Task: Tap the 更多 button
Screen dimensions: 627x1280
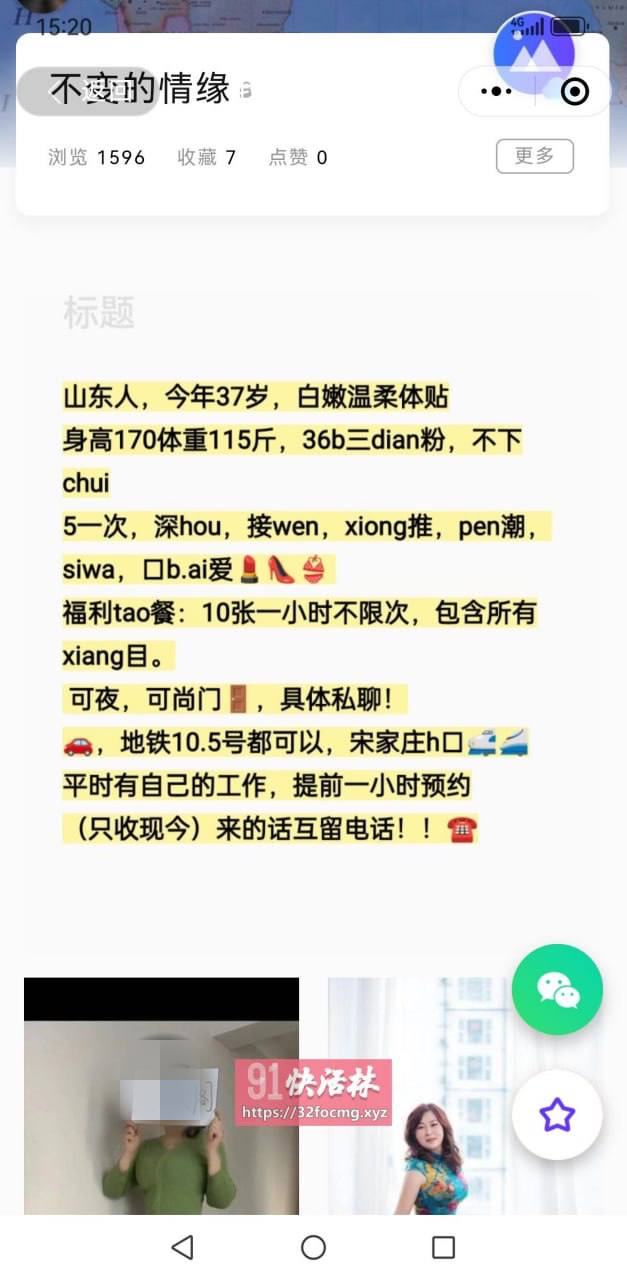Action: point(534,156)
